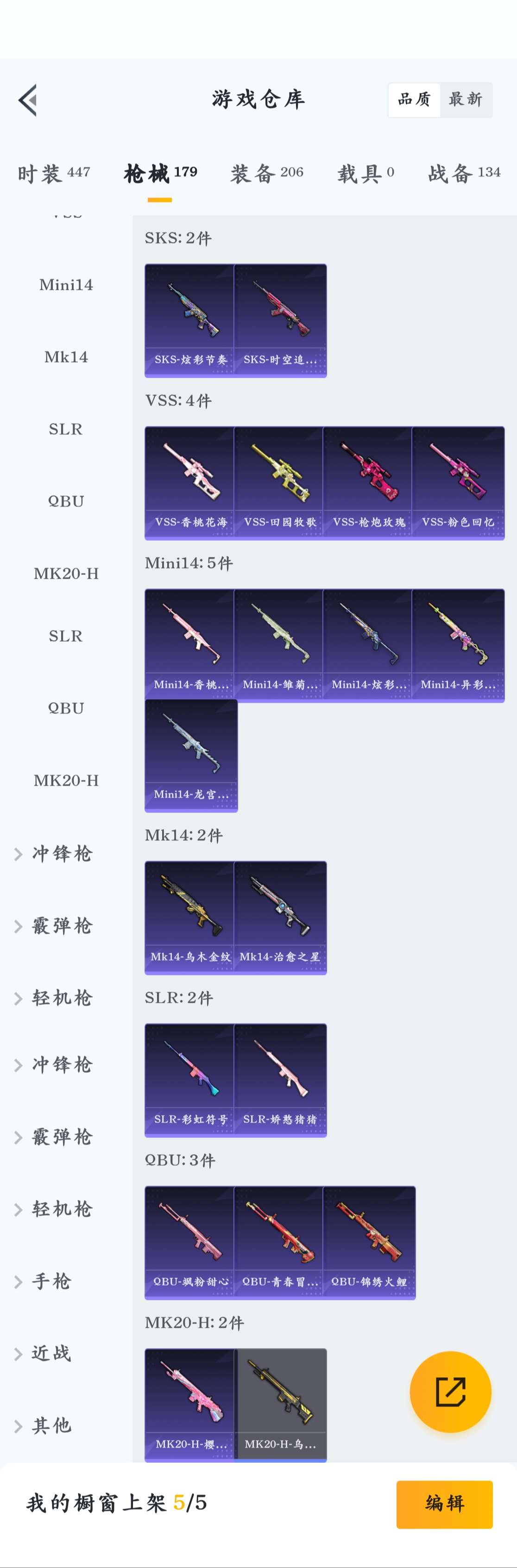The width and height of the screenshot is (517, 1568).
Task: Switch to the 载具 tab
Action: click(366, 174)
